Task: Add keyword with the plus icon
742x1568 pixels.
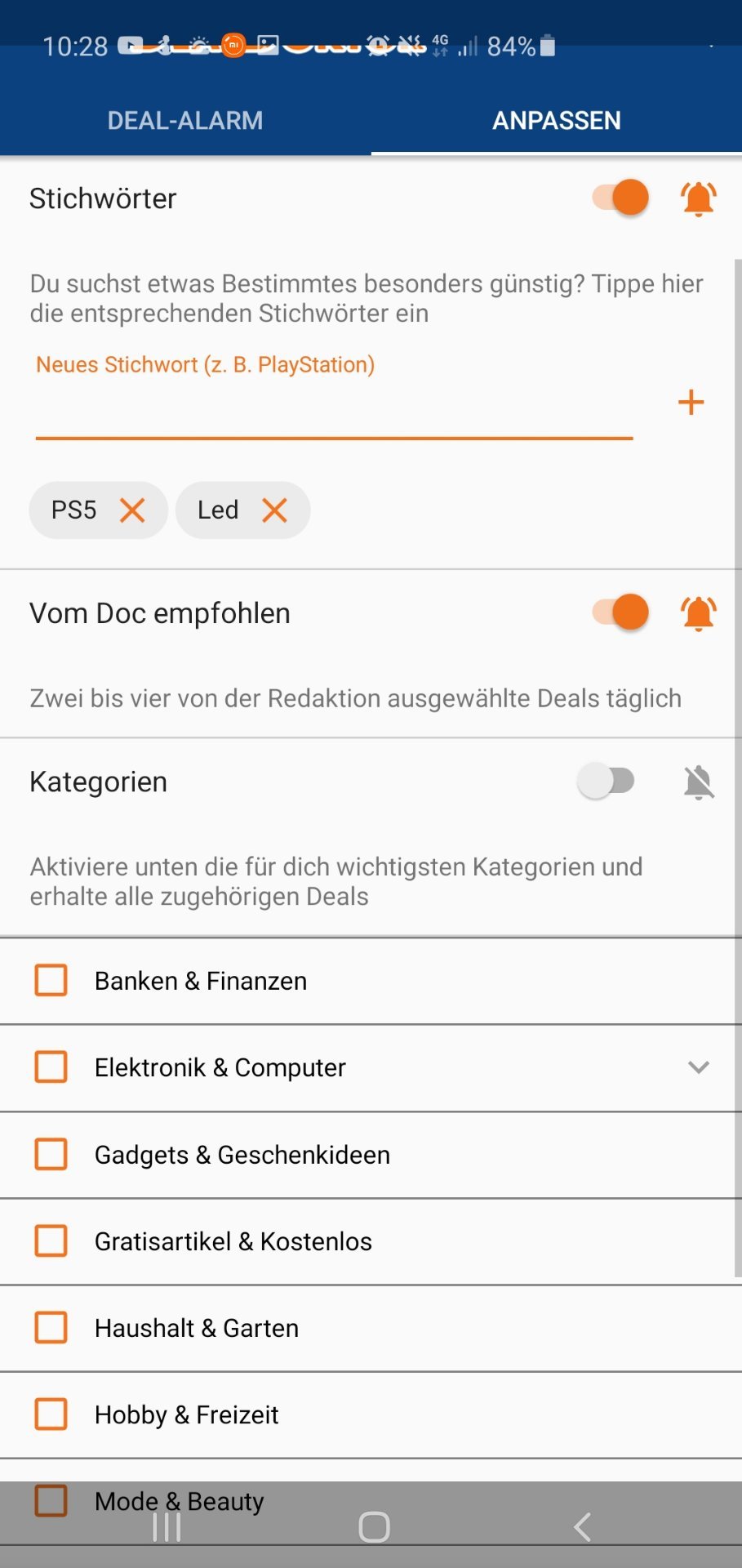Action: [691, 402]
